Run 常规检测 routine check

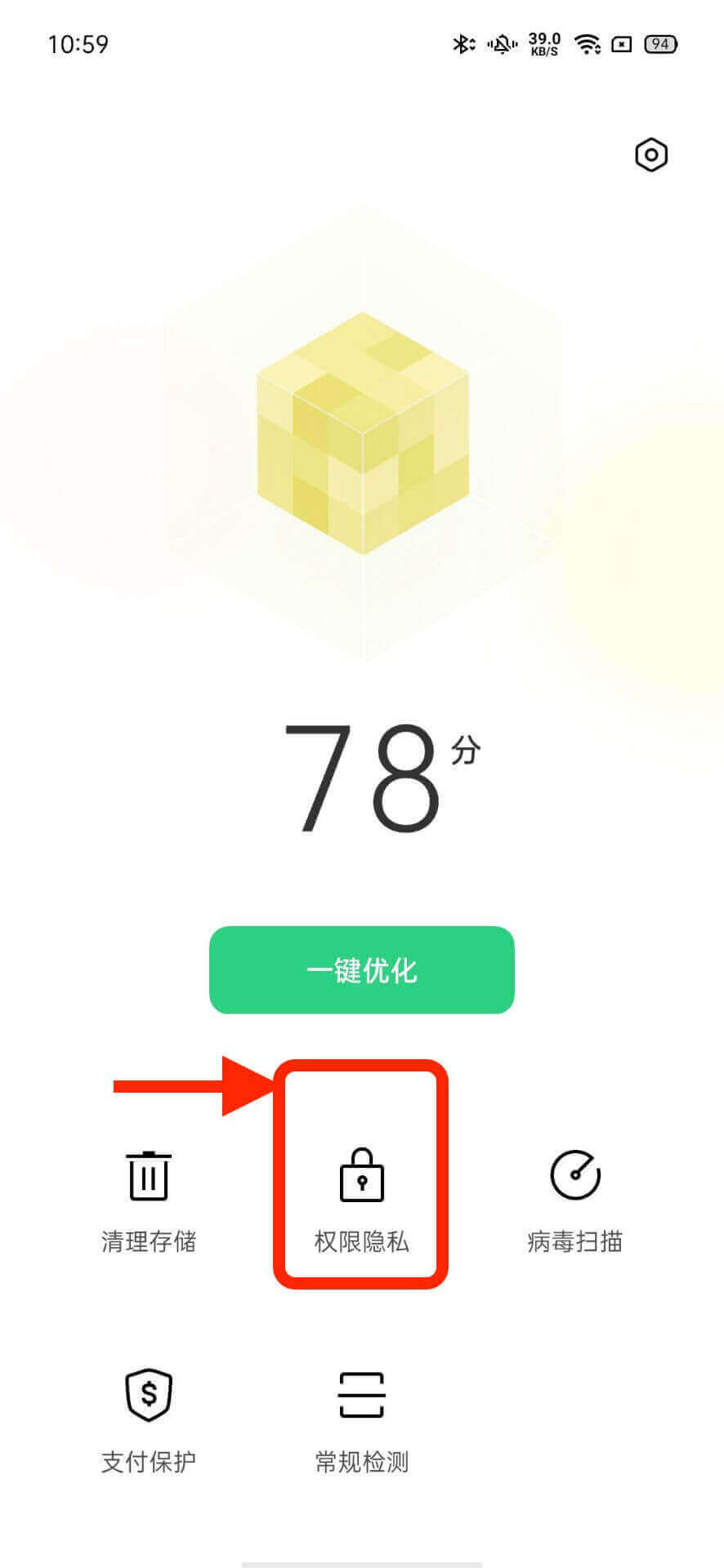361,1419
